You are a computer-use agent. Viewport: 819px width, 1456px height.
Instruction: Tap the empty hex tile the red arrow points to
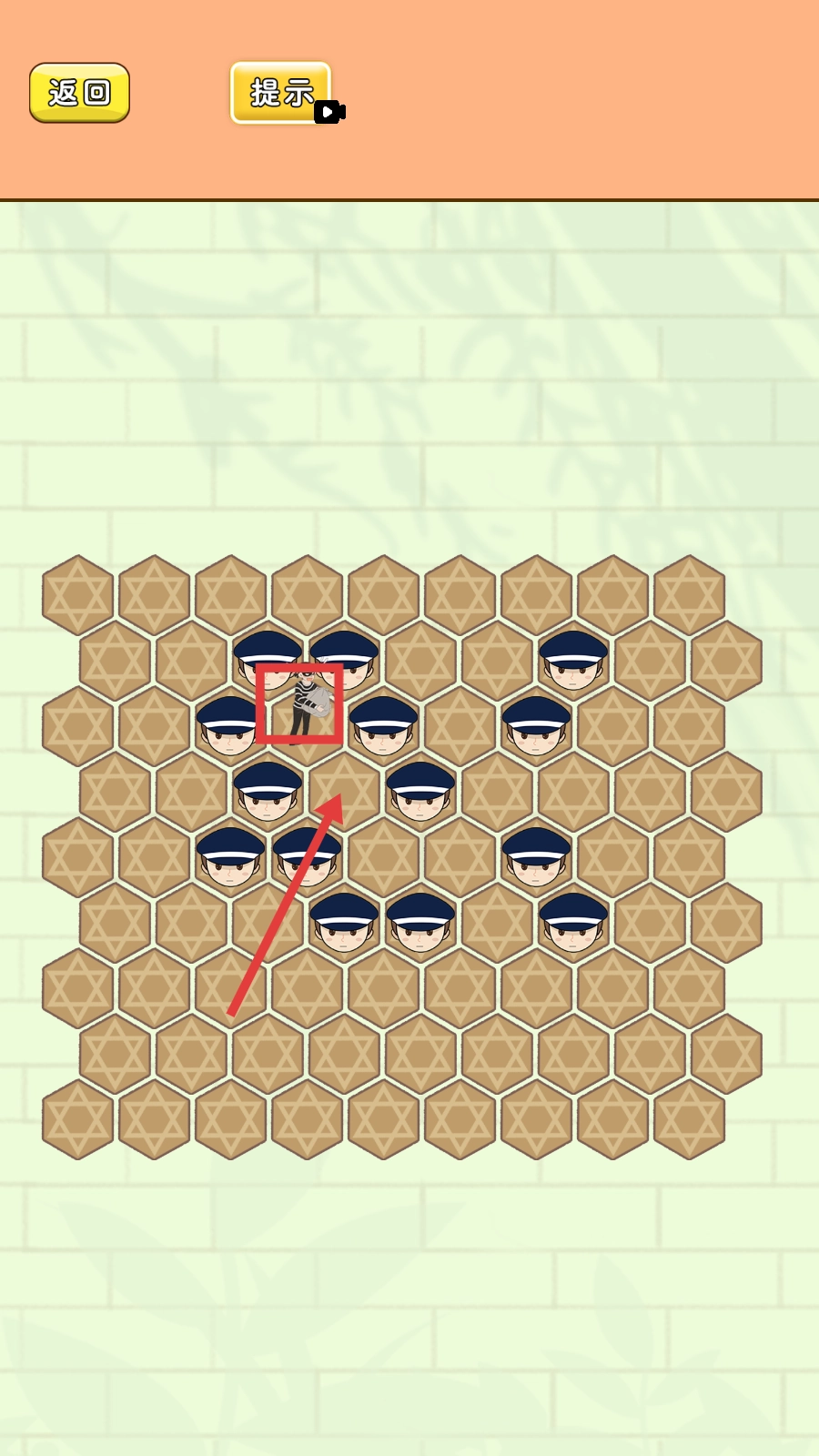coord(344,792)
